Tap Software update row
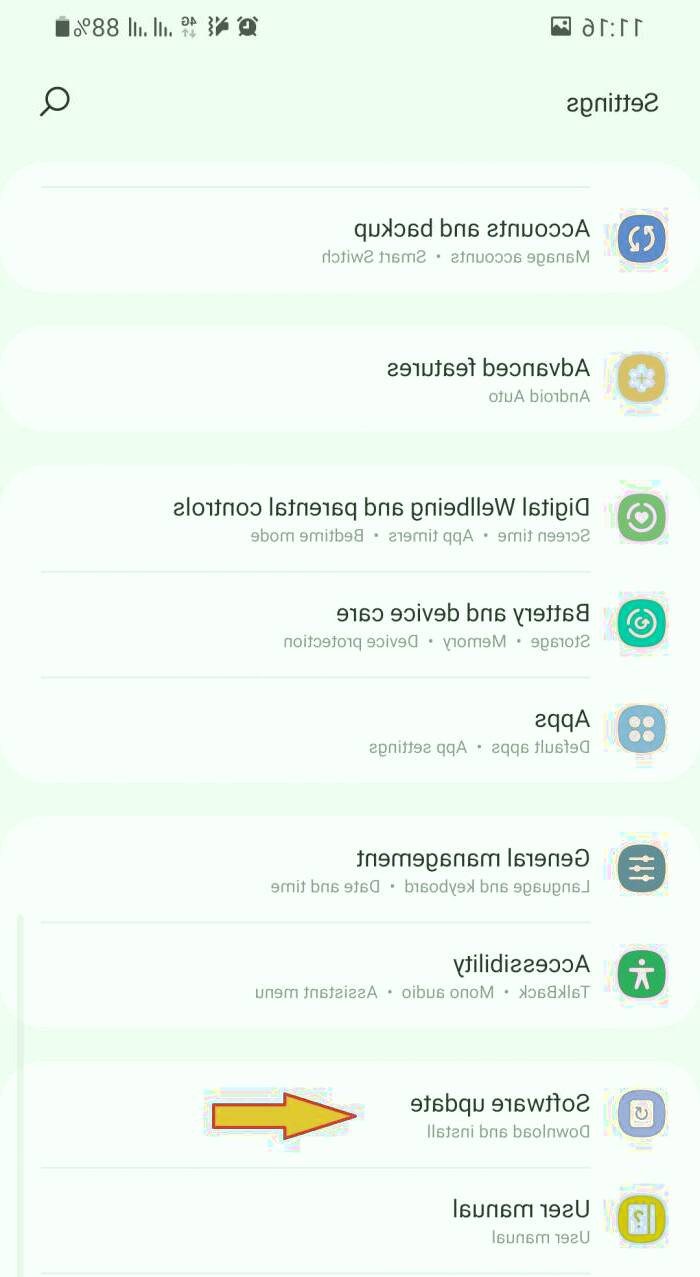Image resolution: width=700 pixels, height=1277 pixels. point(500,1114)
